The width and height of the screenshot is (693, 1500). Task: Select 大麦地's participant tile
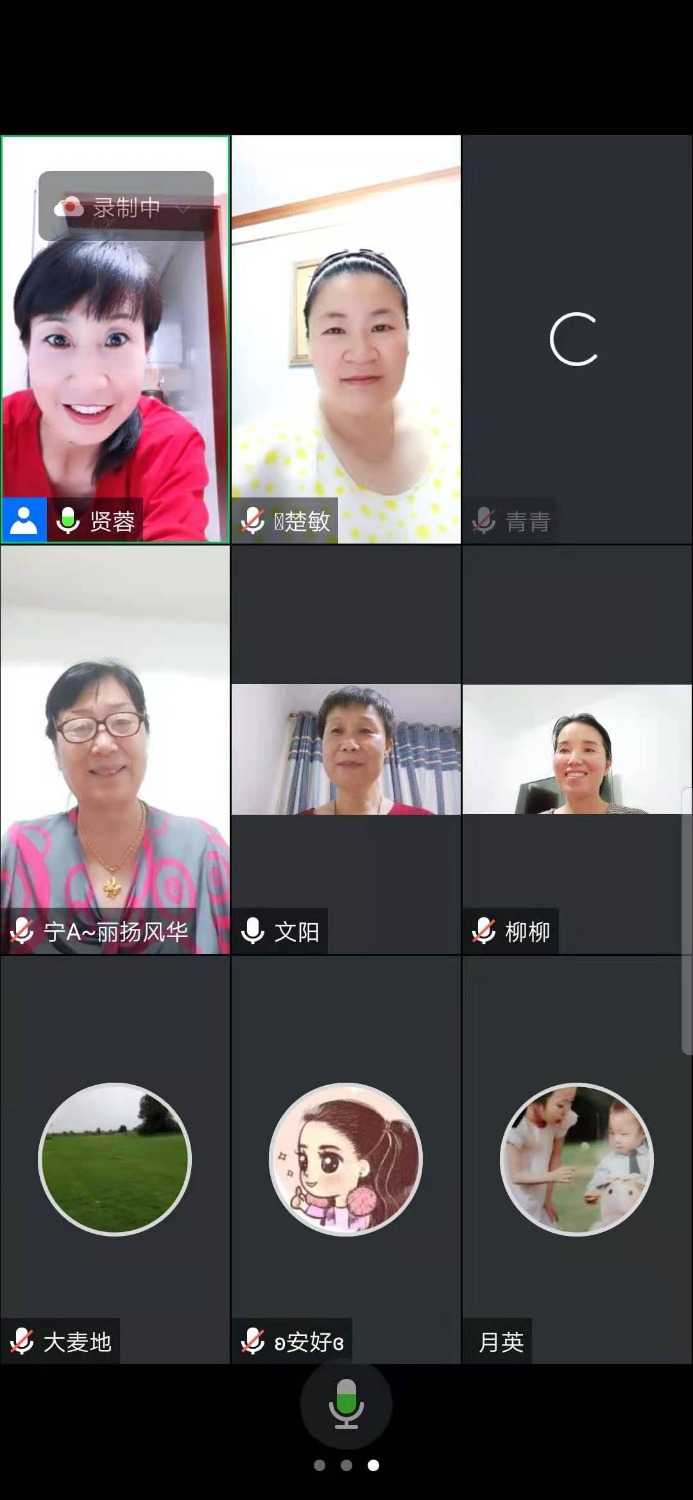pos(115,1160)
